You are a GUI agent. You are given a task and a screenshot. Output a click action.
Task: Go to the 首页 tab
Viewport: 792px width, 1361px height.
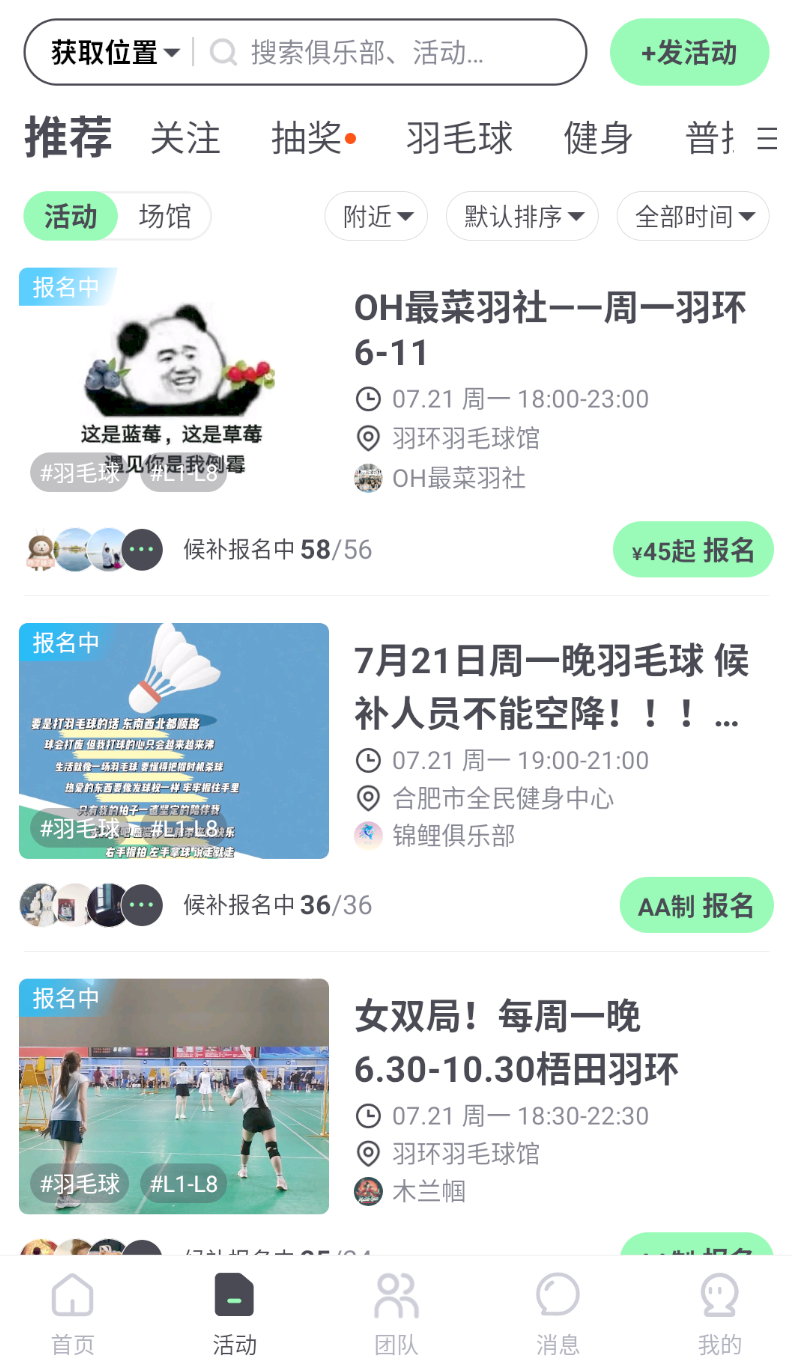(73, 1313)
